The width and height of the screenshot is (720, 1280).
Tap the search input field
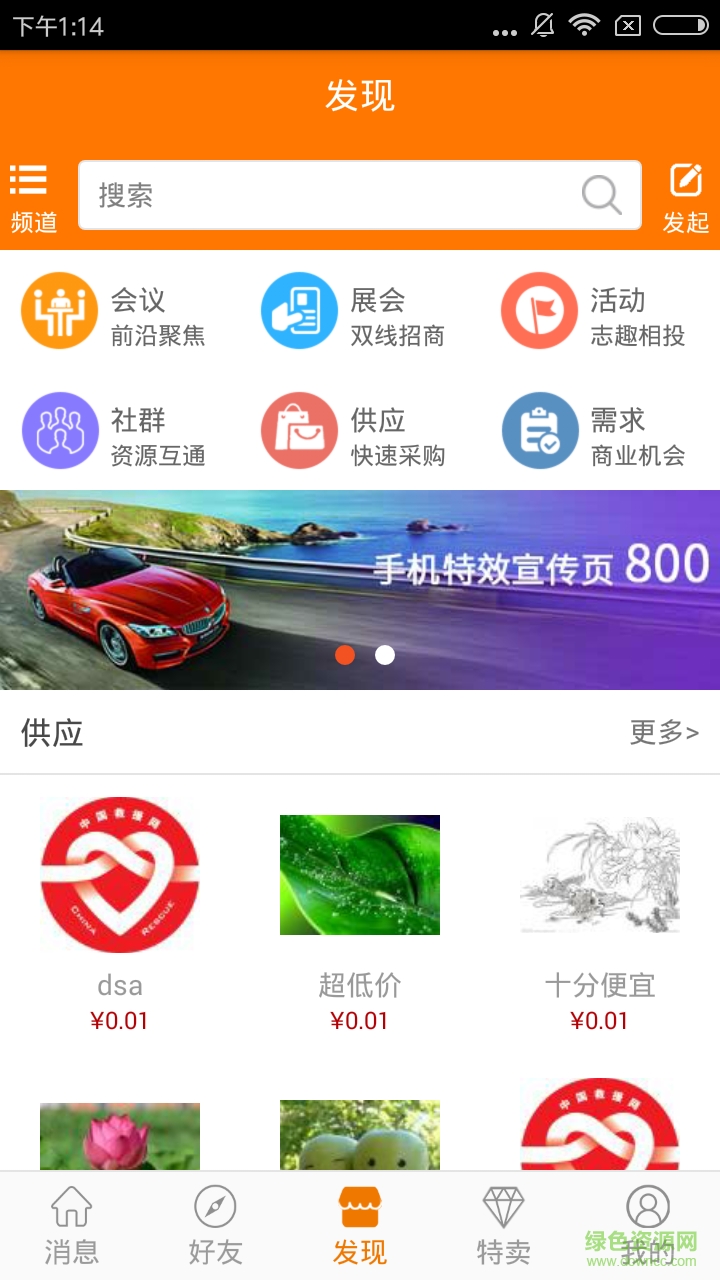tap(300, 195)
